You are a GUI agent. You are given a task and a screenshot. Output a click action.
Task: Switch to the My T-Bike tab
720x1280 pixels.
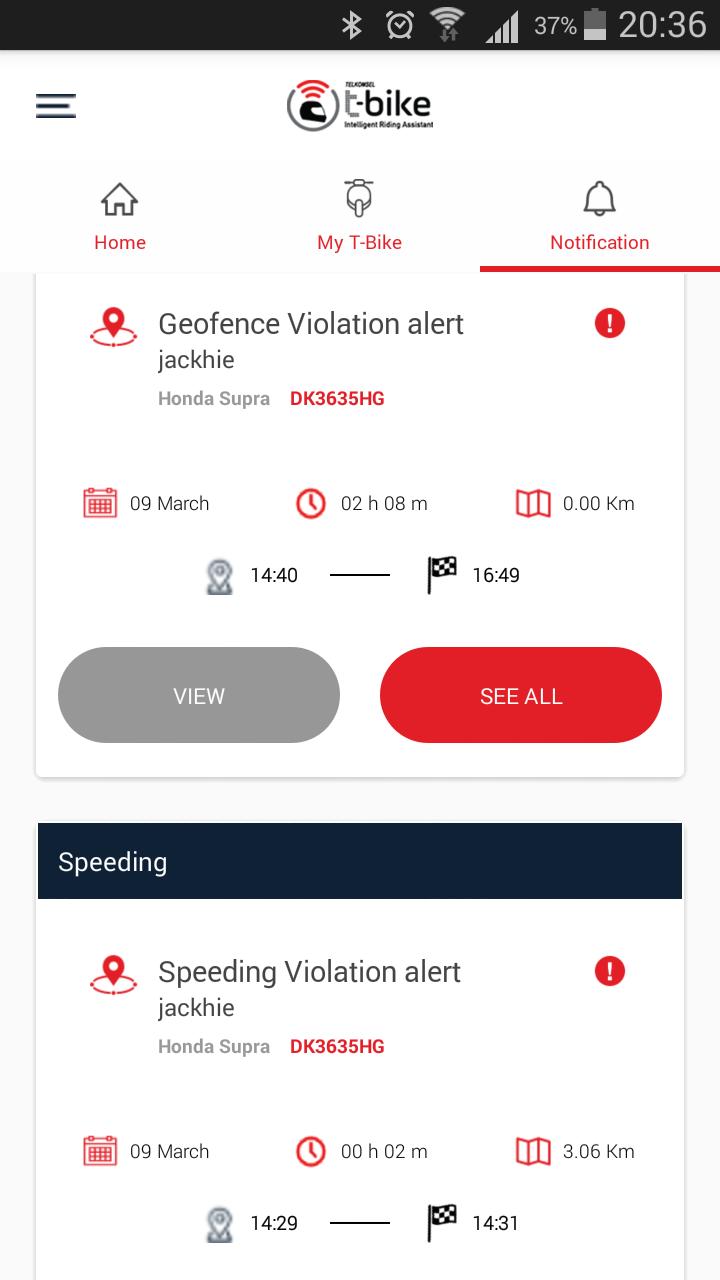pos(359,218)
